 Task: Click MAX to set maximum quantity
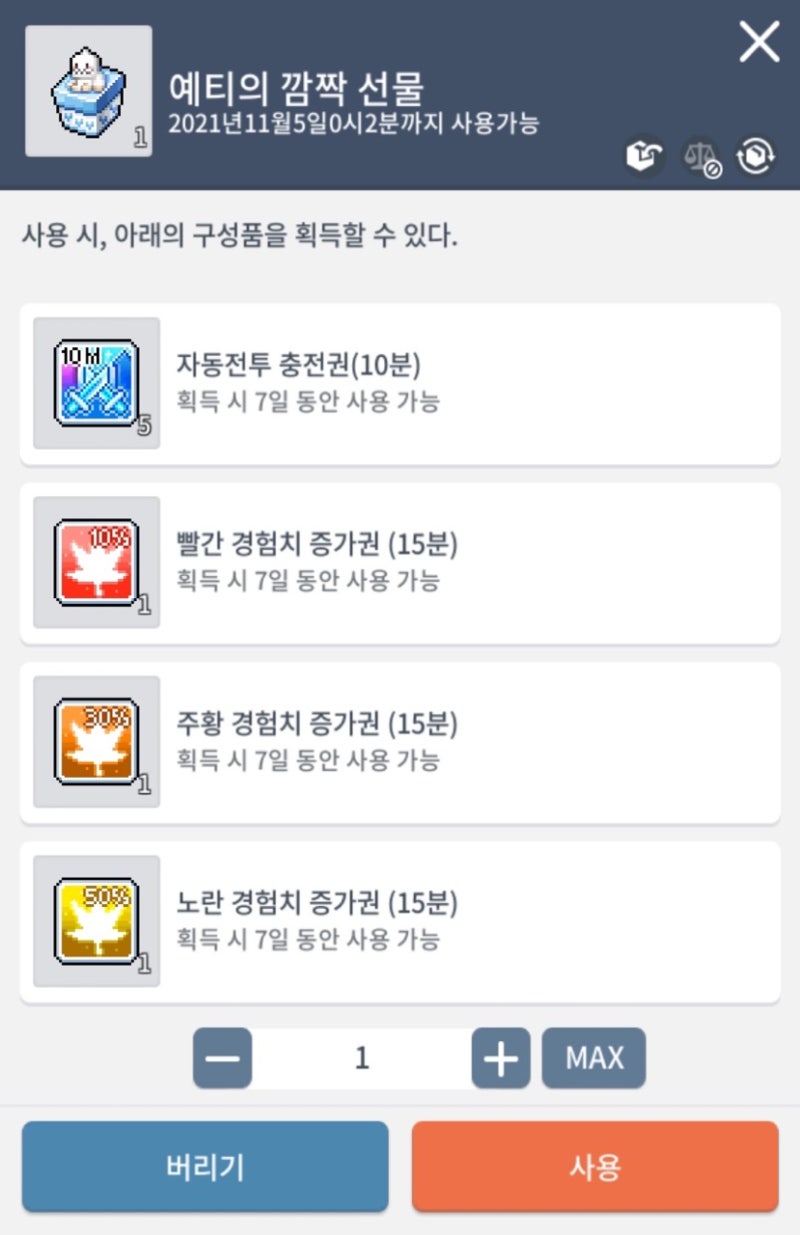[594, 1057]
